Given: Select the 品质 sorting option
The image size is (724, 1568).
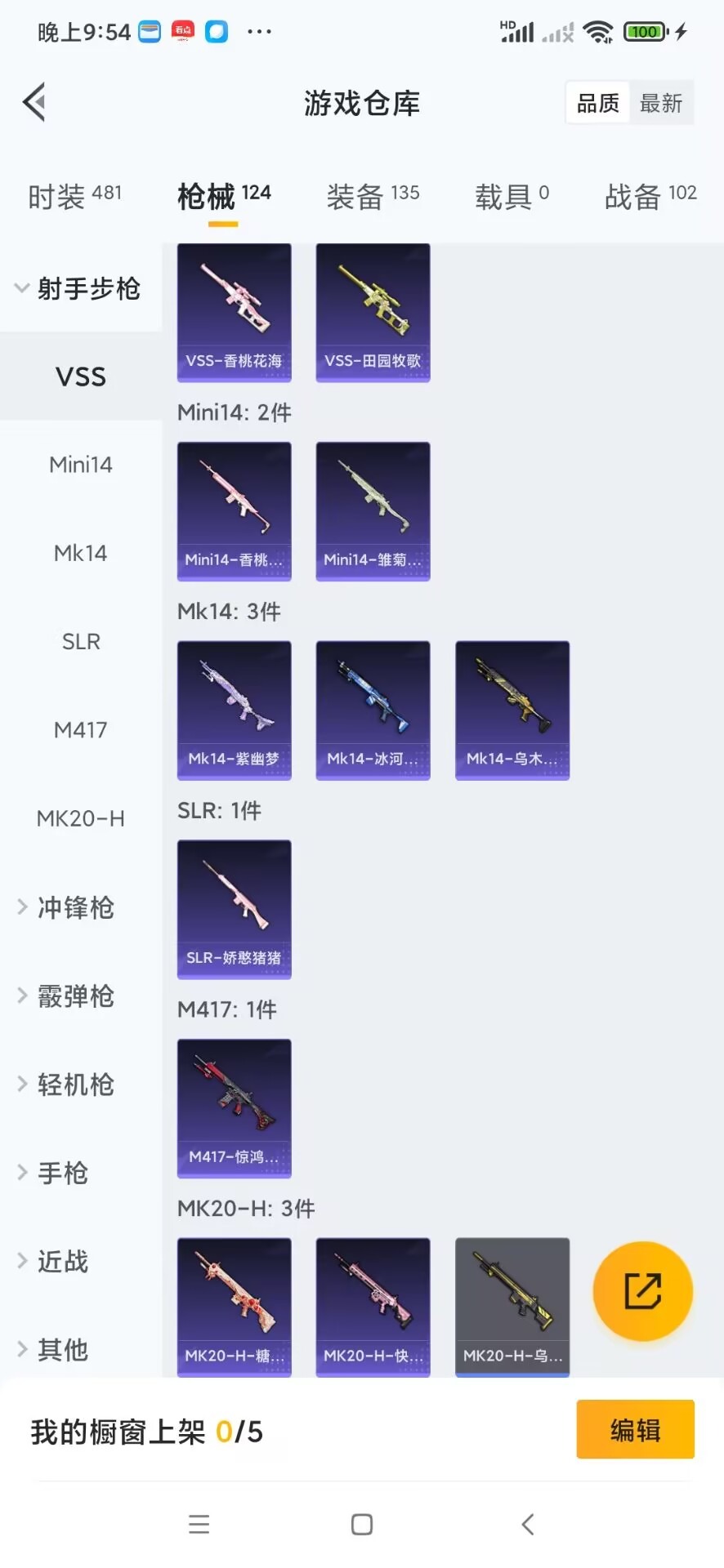Looking at the screenshot, I should coord(598,103).
